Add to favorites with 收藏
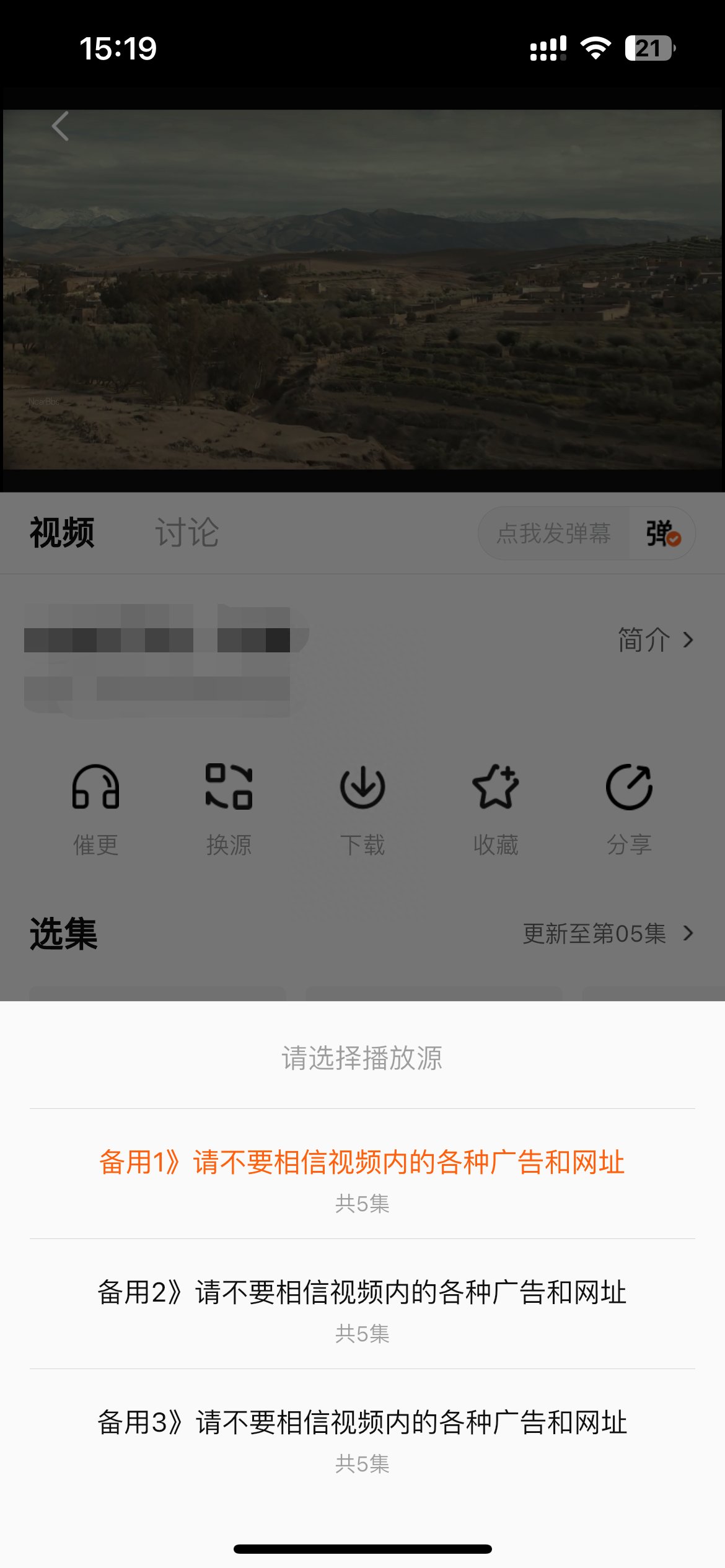725x1568 pixels. (496, 808)
